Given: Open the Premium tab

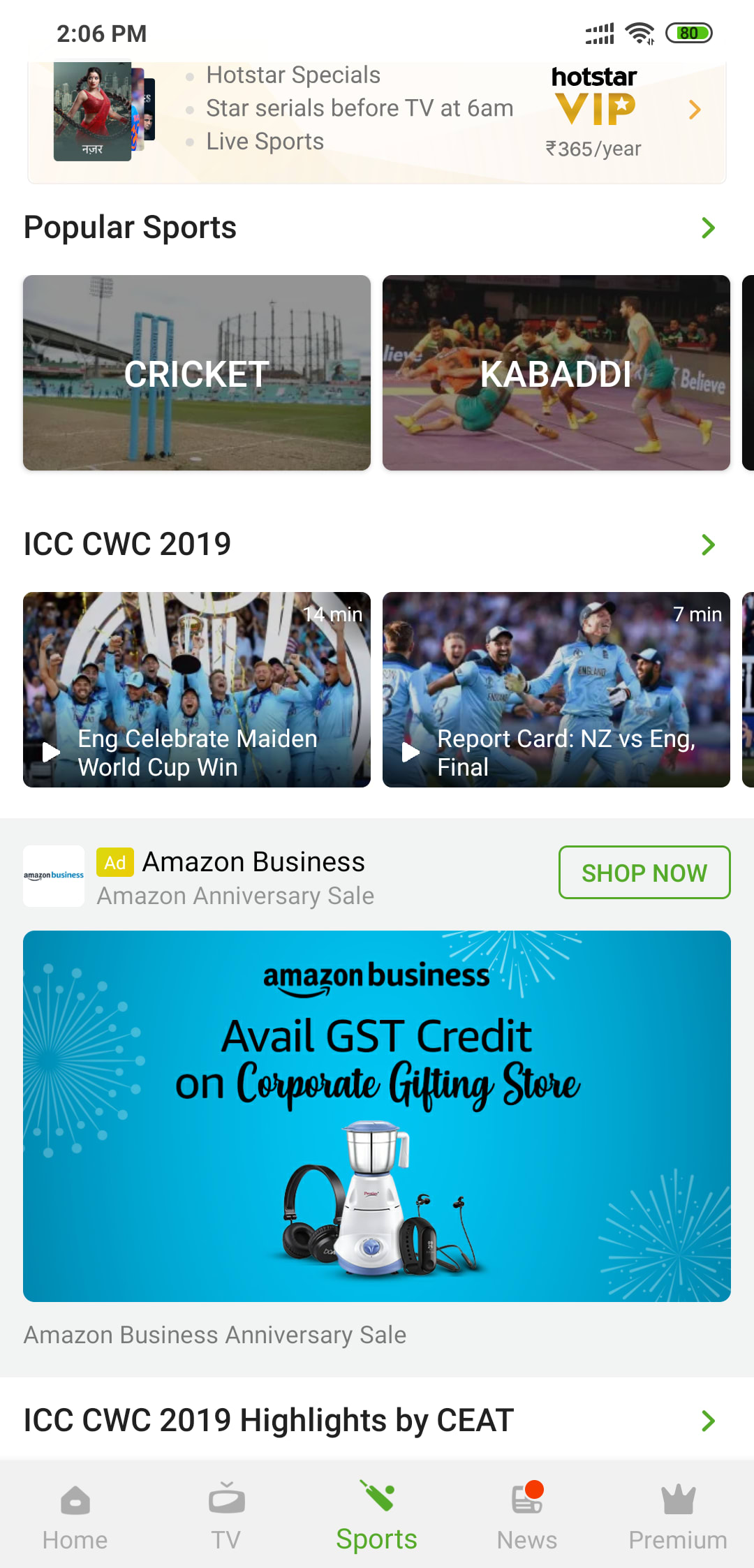Looking at the screenshot, I should coord(678,1516).
